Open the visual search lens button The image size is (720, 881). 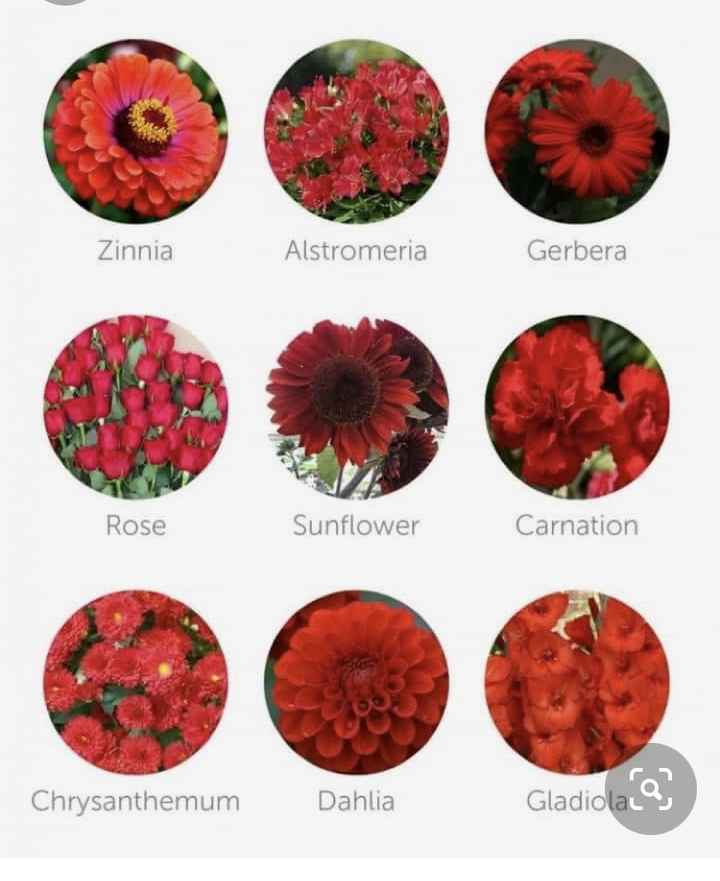[651, 790]
